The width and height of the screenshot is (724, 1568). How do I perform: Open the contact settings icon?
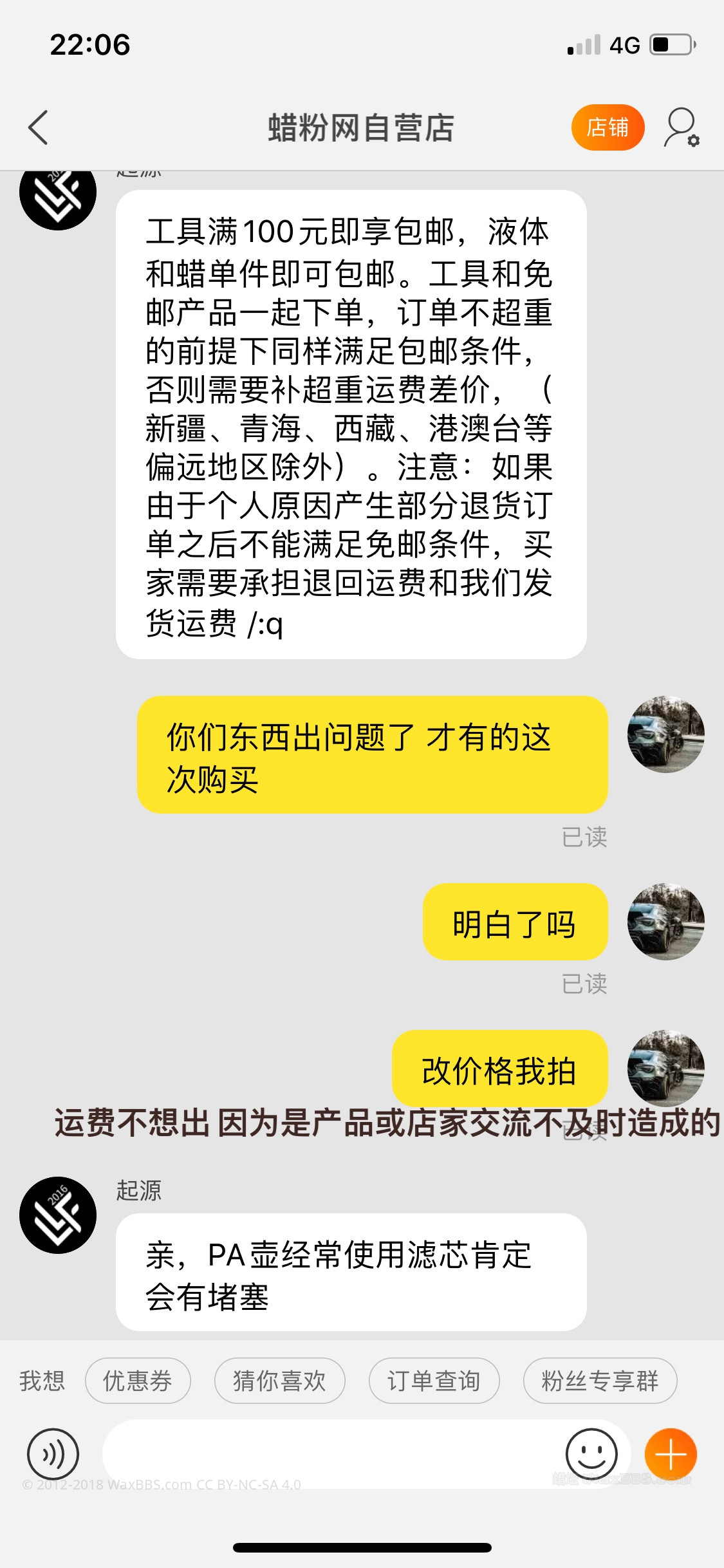click(x=682, y=127)
